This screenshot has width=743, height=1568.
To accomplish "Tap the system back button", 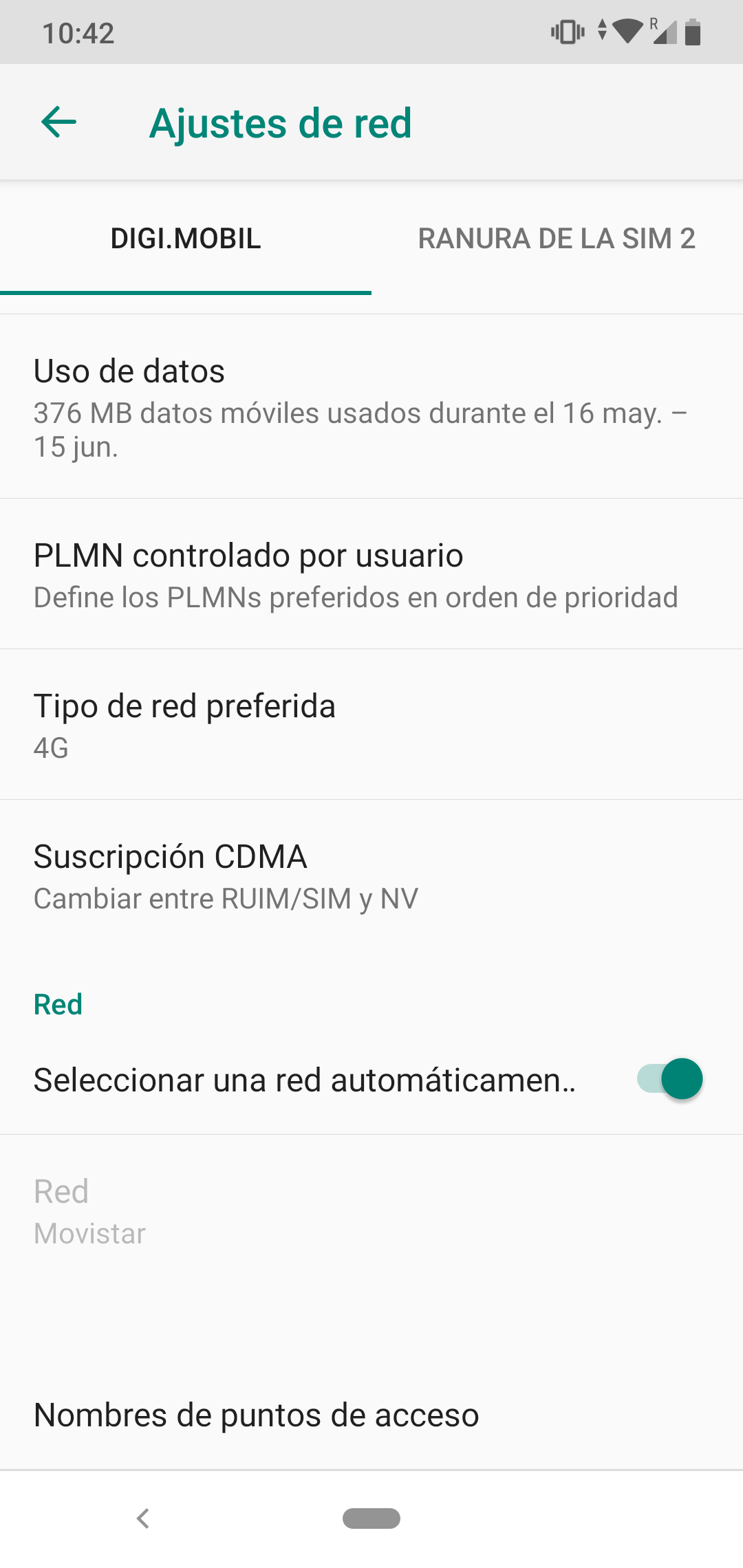I will point(143,1518).
